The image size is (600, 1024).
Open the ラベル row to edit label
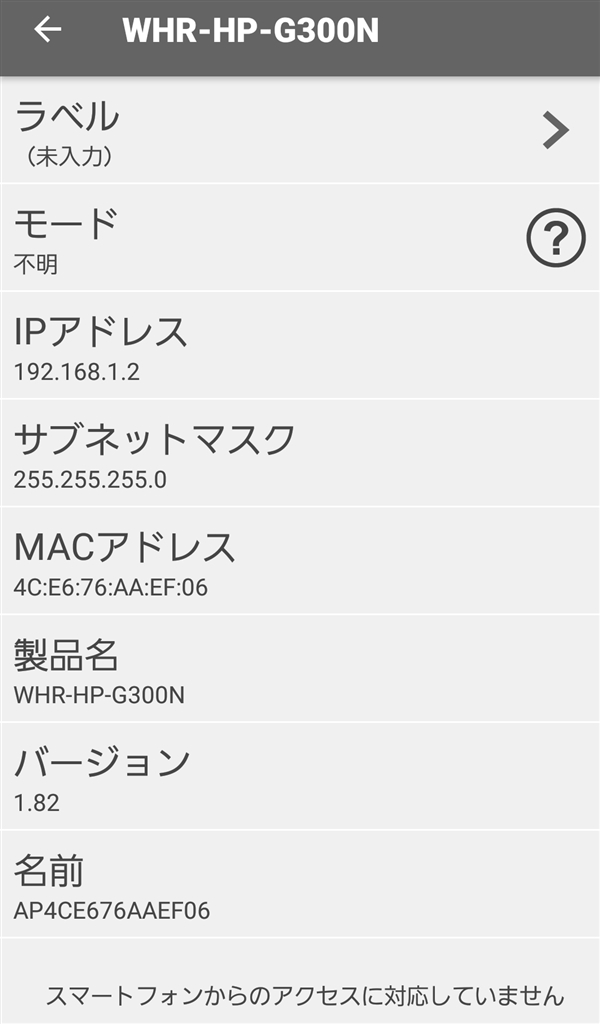(300, 131)
